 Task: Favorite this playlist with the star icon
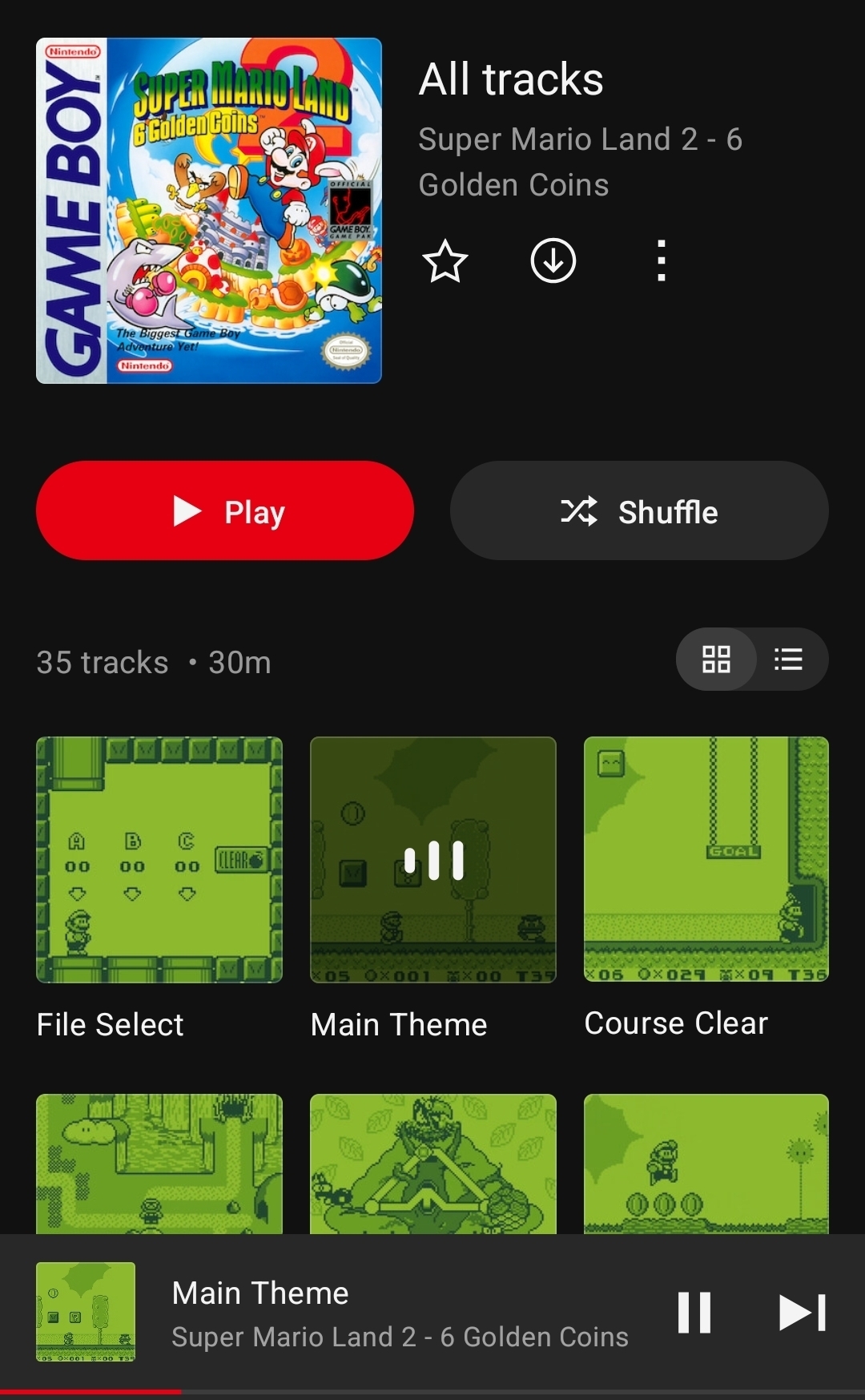click(x=445, y=261)
